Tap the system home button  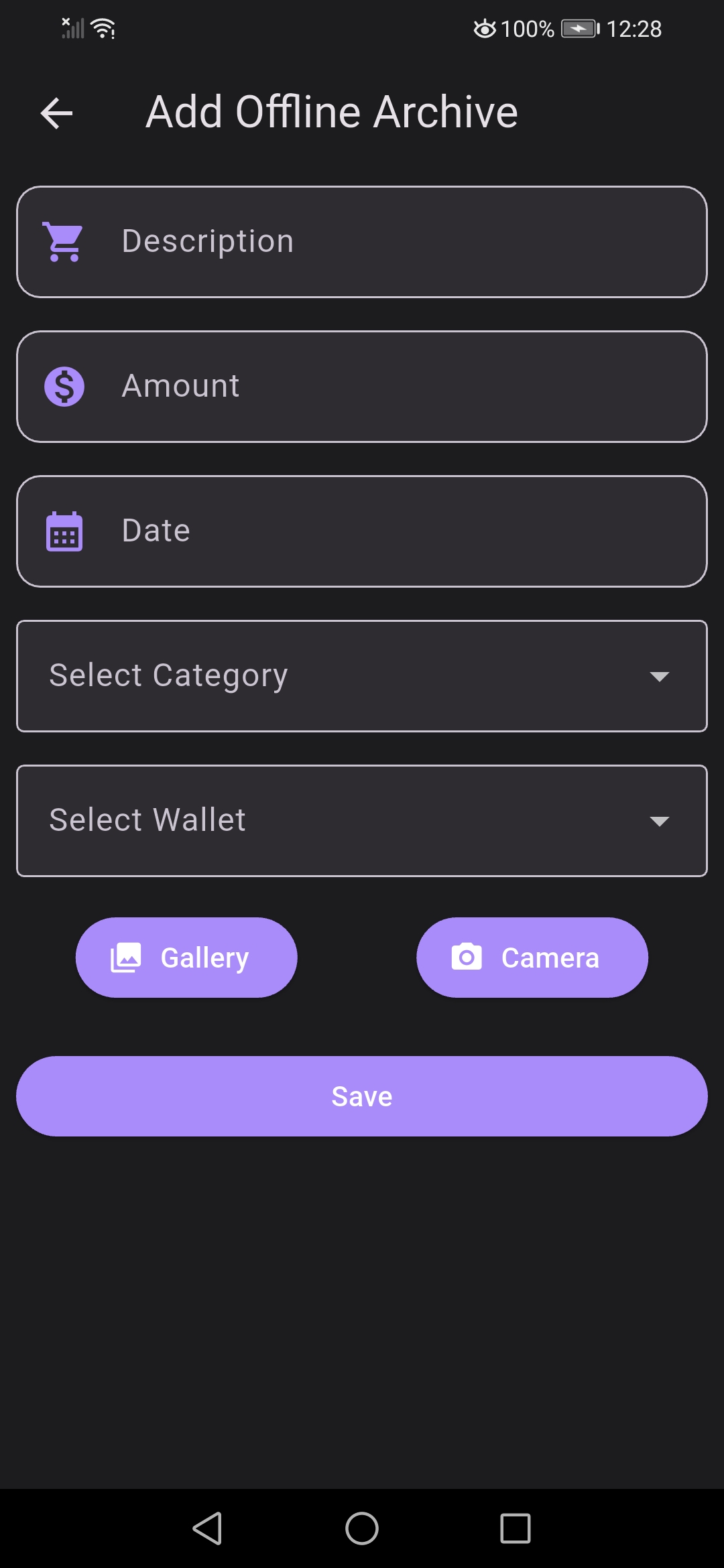(362, 1528)
